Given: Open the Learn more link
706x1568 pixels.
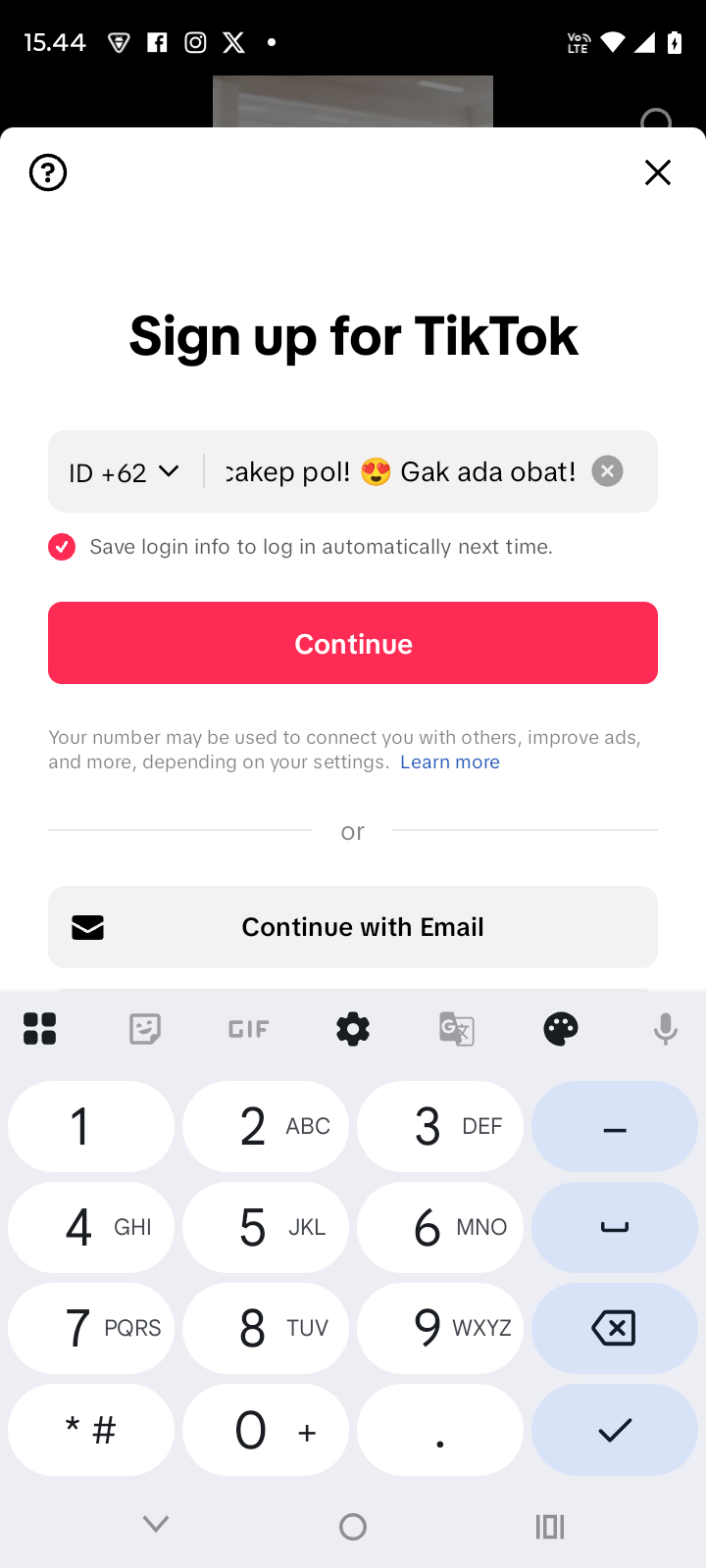Looking at the screenshot, I should tap(450, 762).
